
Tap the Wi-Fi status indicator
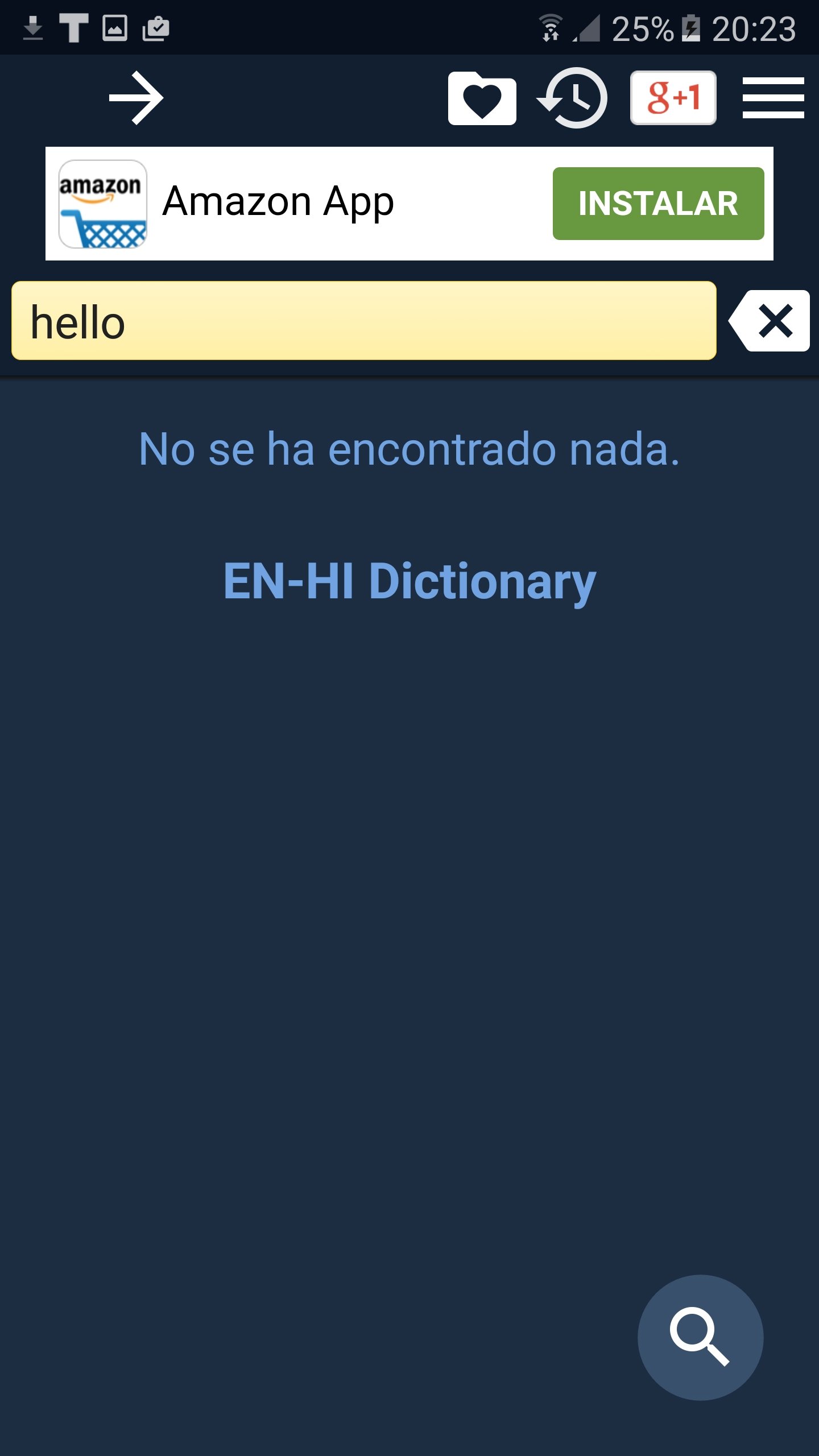click(x=551, y=27)
